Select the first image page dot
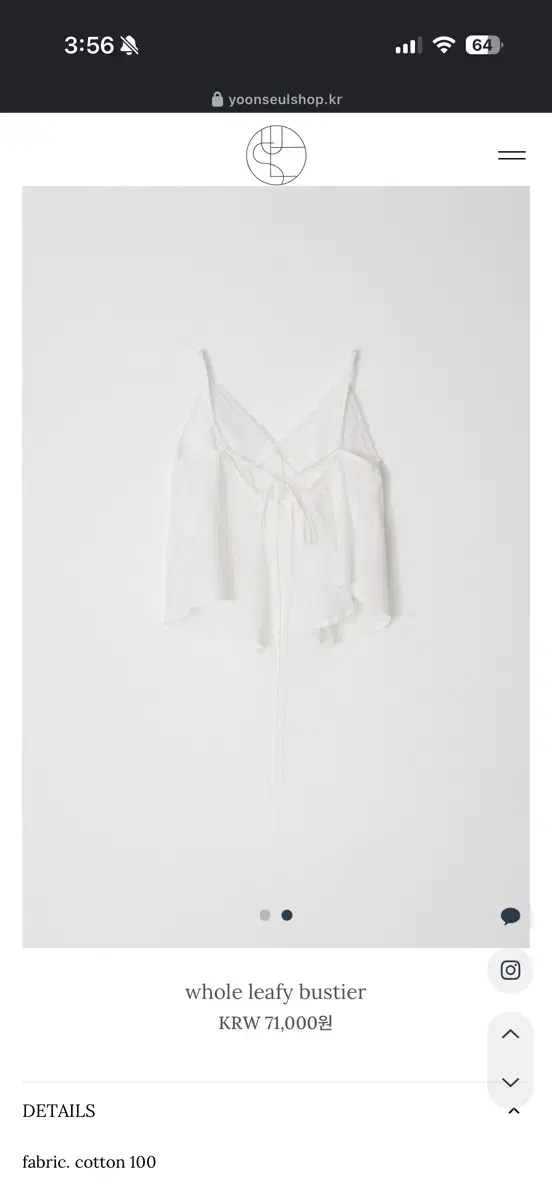 pyautogui.click(x=265, y=915)
